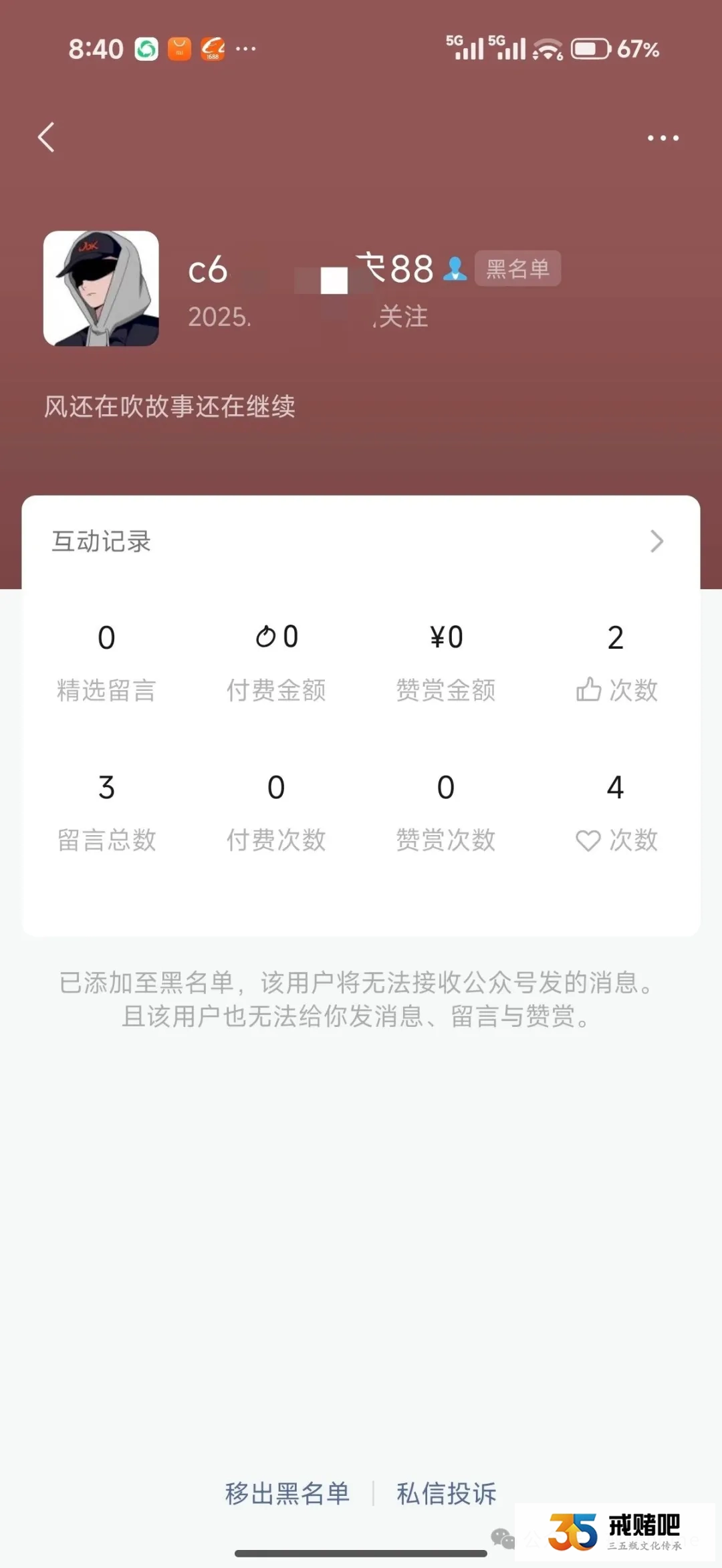Tap the bio text 风还在吹故事还在继续
The width and height of the screenshot is (722, 1568).
[170, 406]
